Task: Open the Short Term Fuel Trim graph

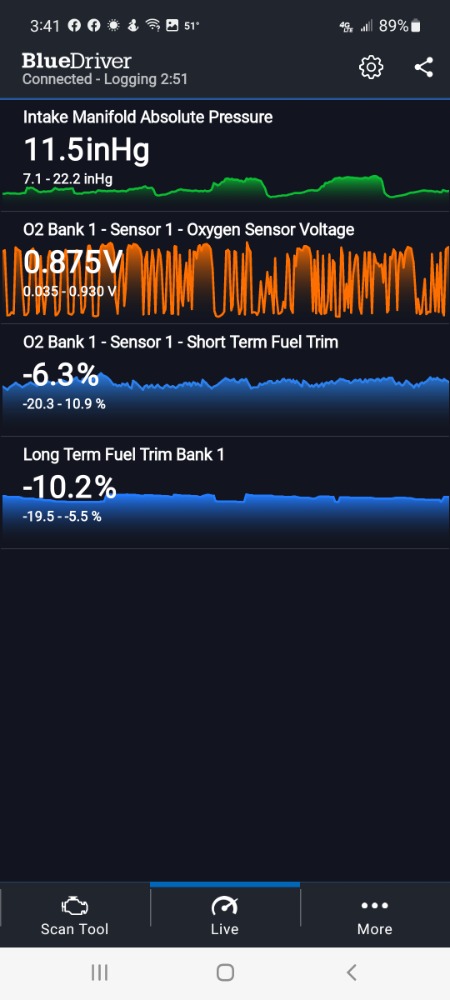Action: coord(225,381)
